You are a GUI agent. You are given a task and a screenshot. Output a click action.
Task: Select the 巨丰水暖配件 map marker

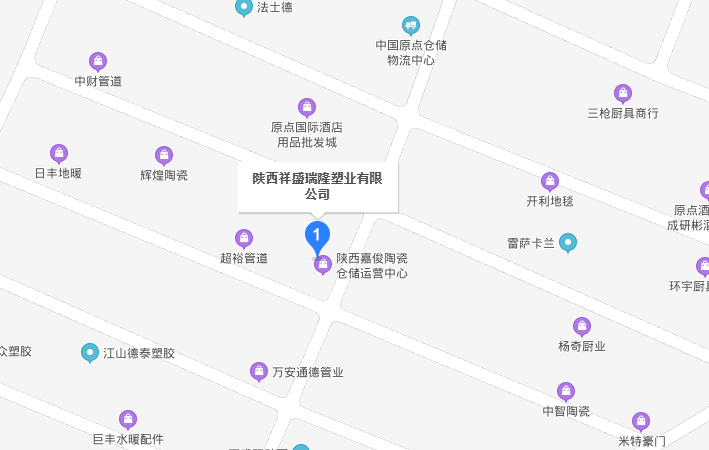click(128, 419)
